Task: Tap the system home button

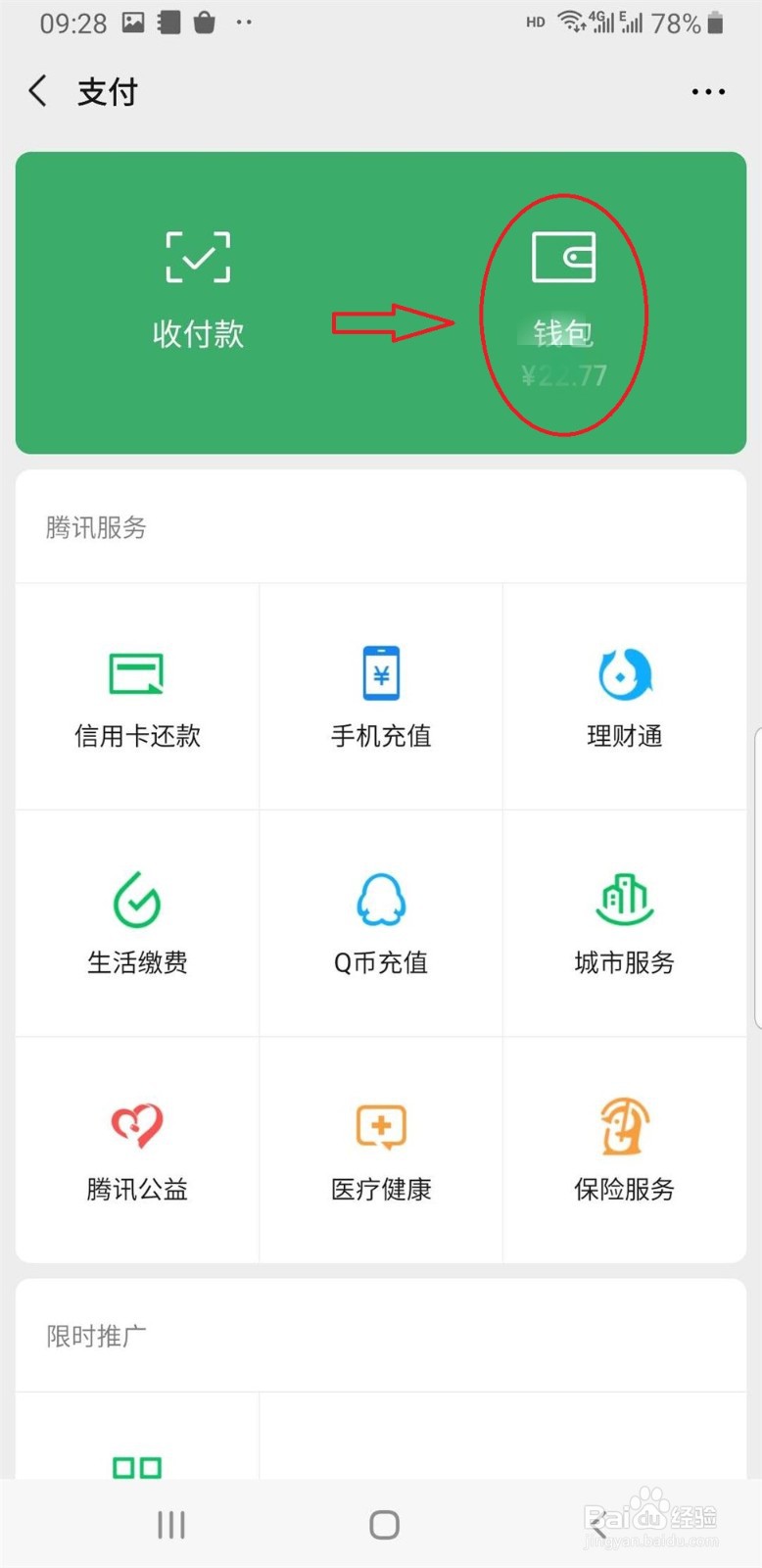Action: pos(384,1524)
